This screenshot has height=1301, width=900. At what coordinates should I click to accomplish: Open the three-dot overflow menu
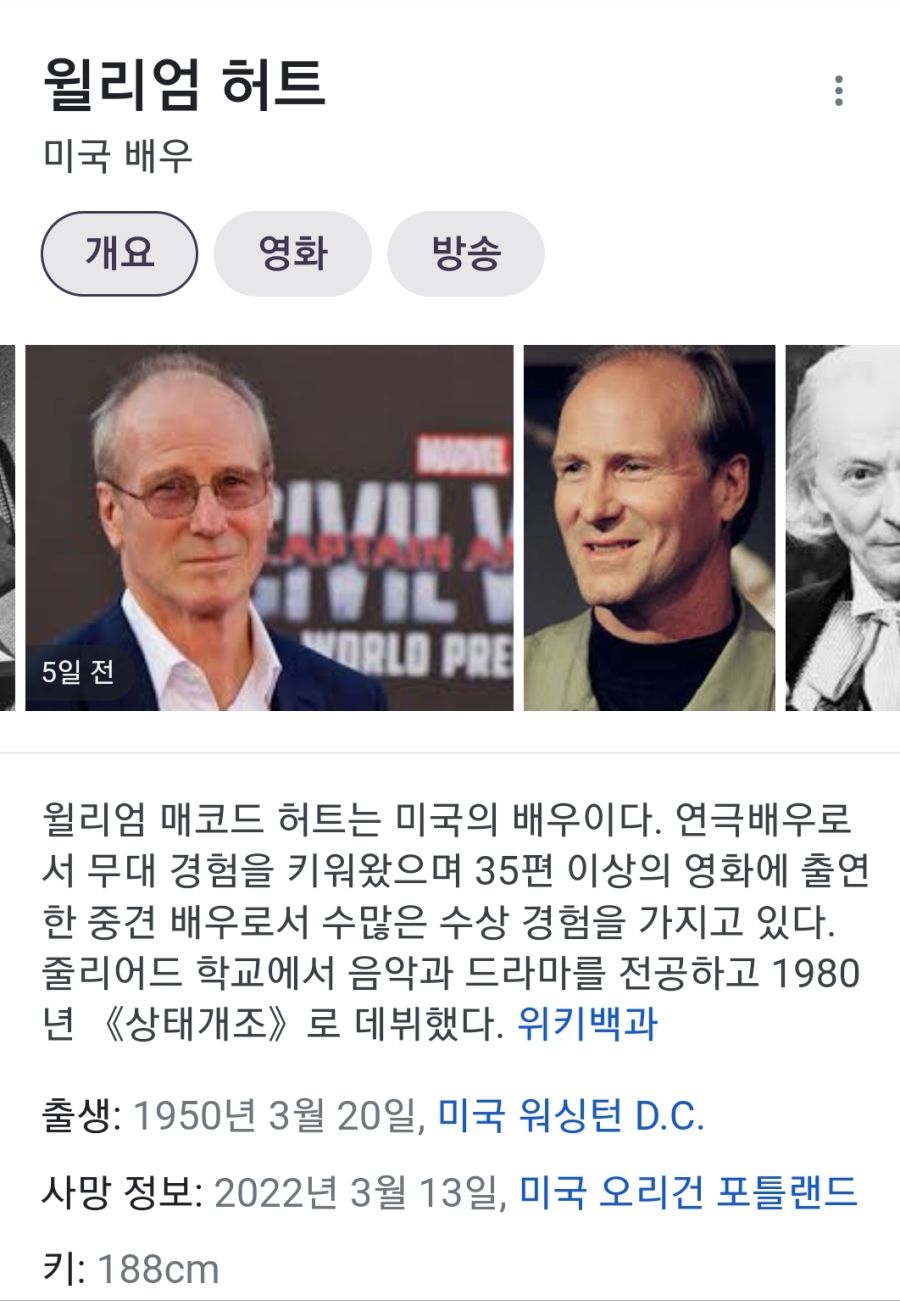[838, 91]
